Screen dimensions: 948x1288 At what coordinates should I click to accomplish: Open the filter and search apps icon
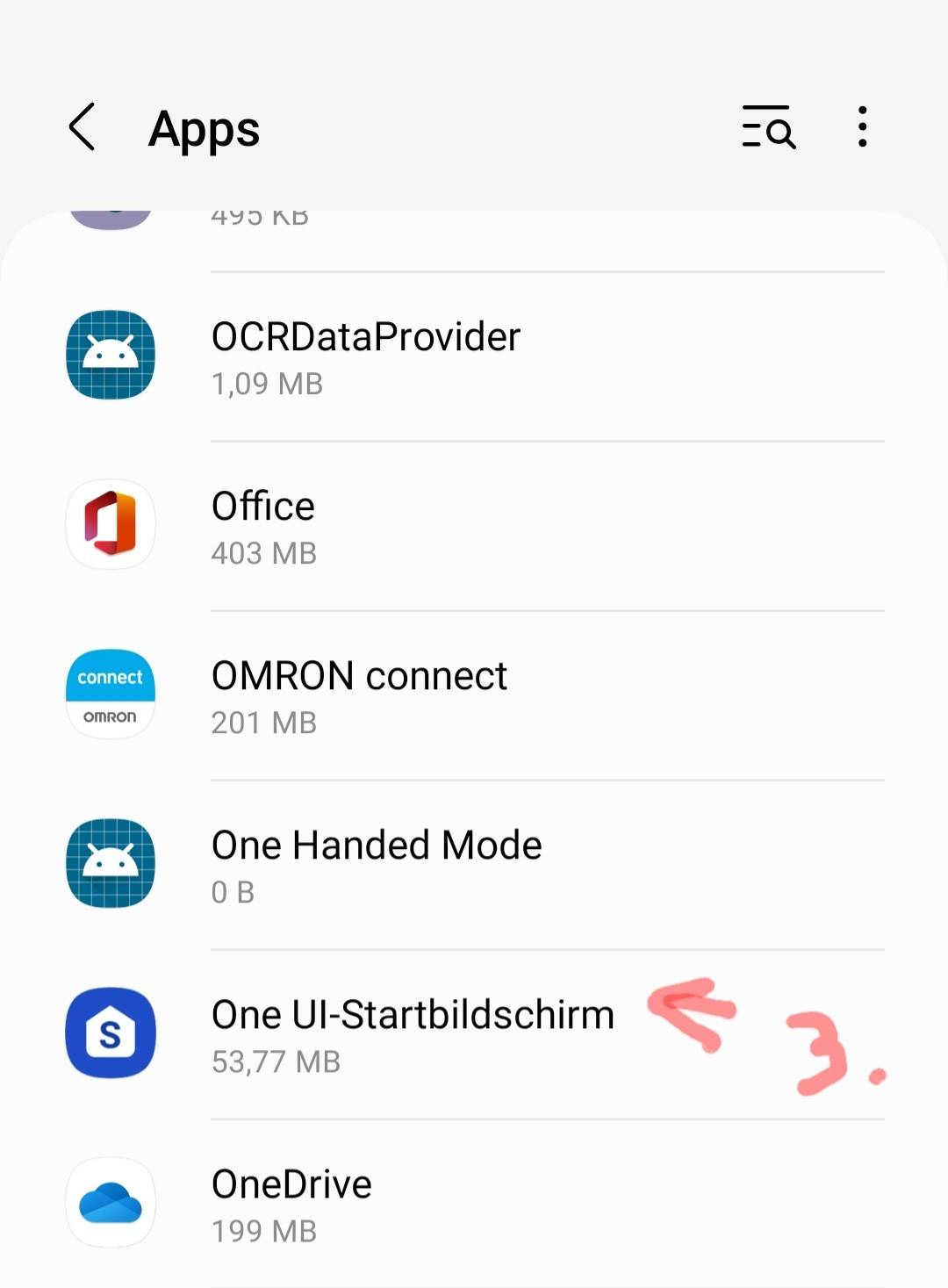(x=768, y=127)
